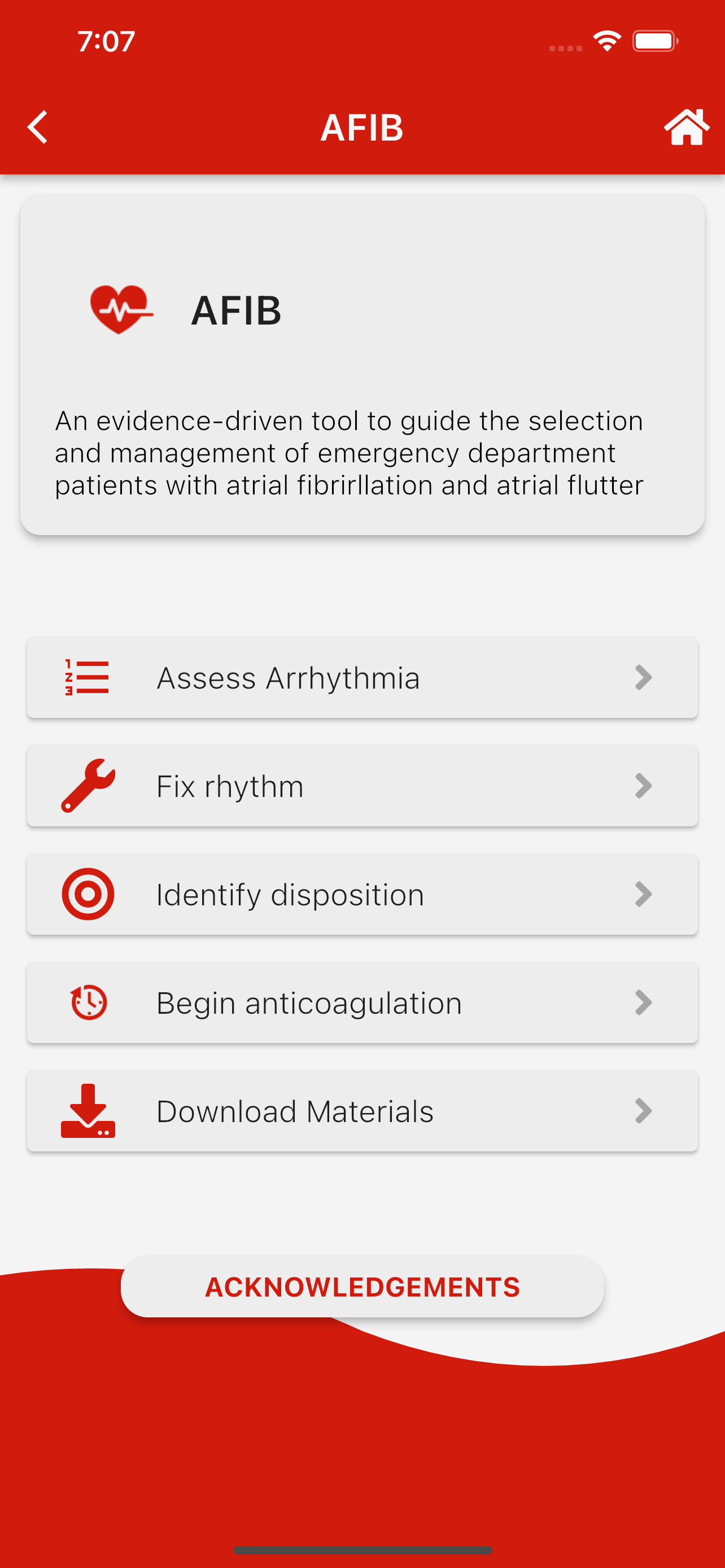
Task: Select the Fix rhythm option
Action: [x=362, y=786]
